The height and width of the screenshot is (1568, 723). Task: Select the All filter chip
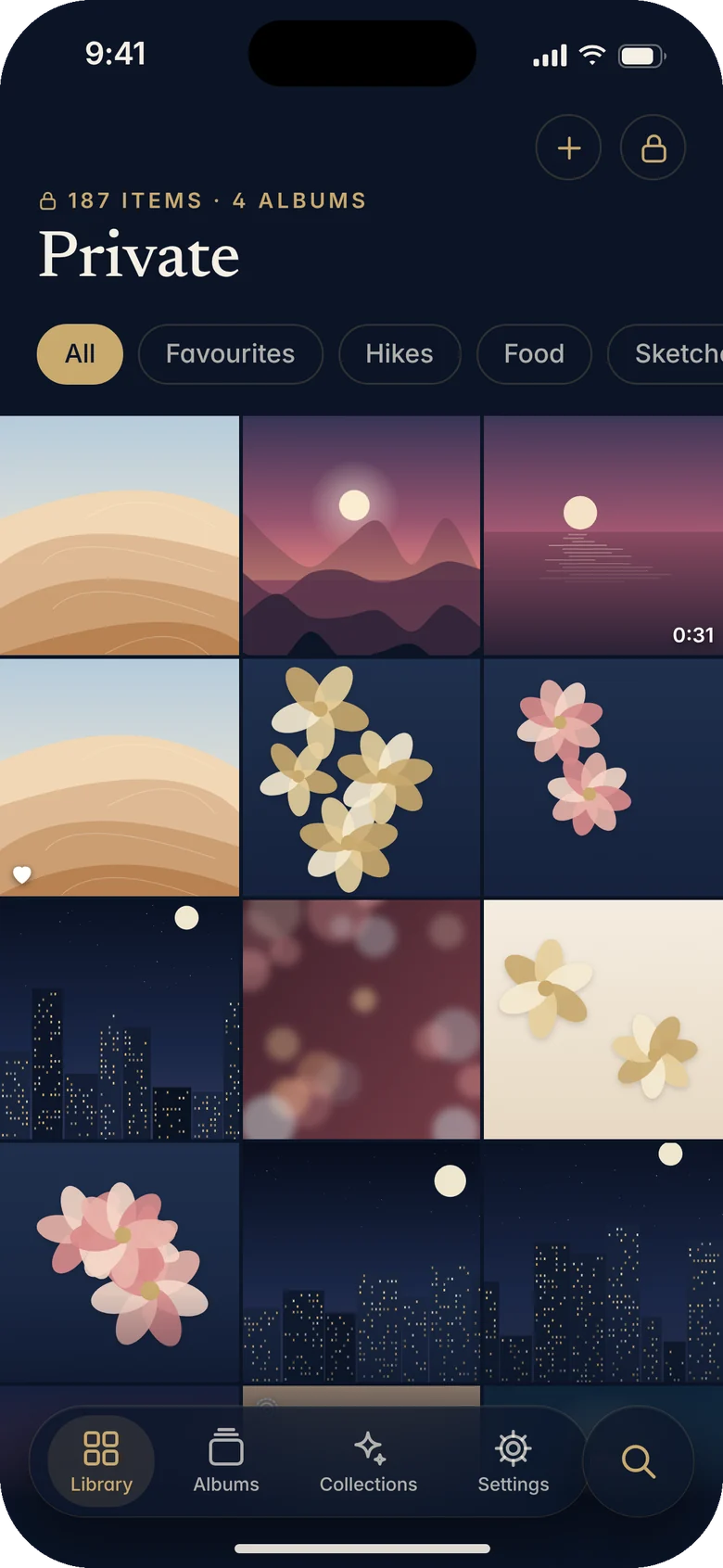click(x=80, y=354)
